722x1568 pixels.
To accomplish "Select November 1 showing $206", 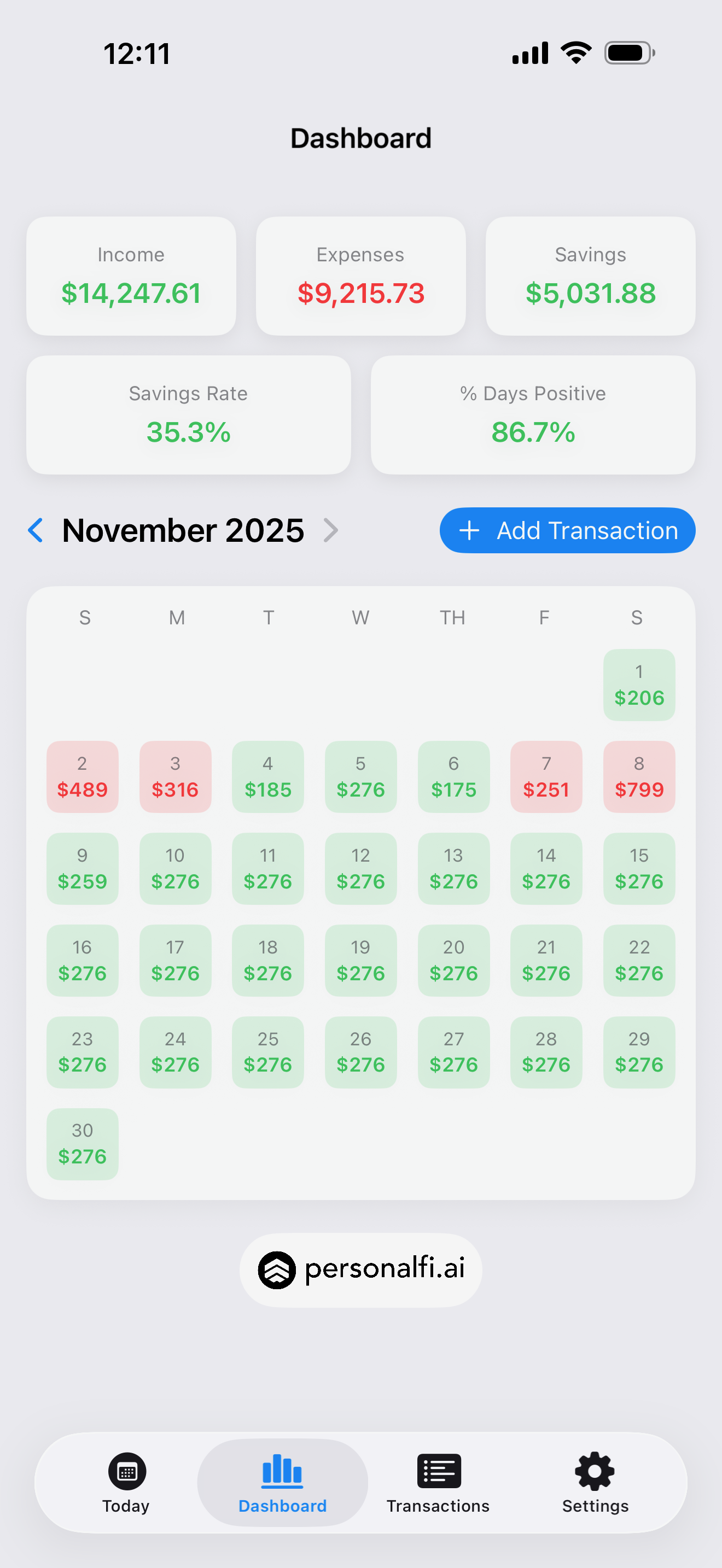I will [639, 685].
